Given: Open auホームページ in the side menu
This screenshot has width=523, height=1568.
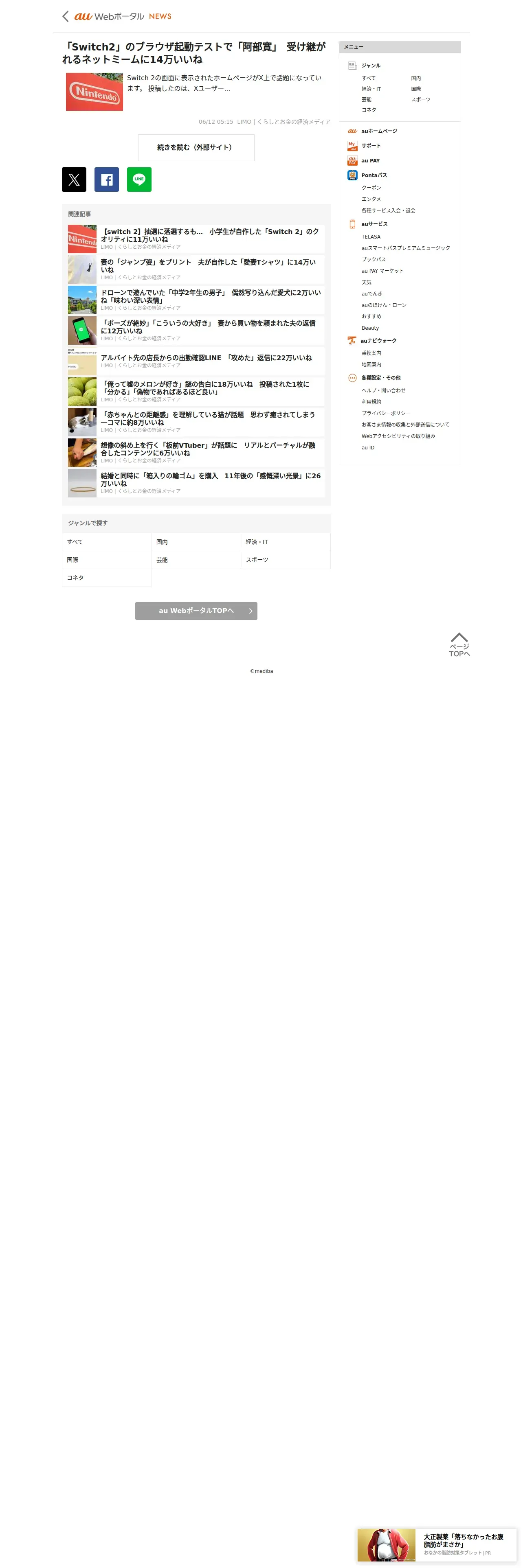Looking at the screenshot, I should [379, 131].
